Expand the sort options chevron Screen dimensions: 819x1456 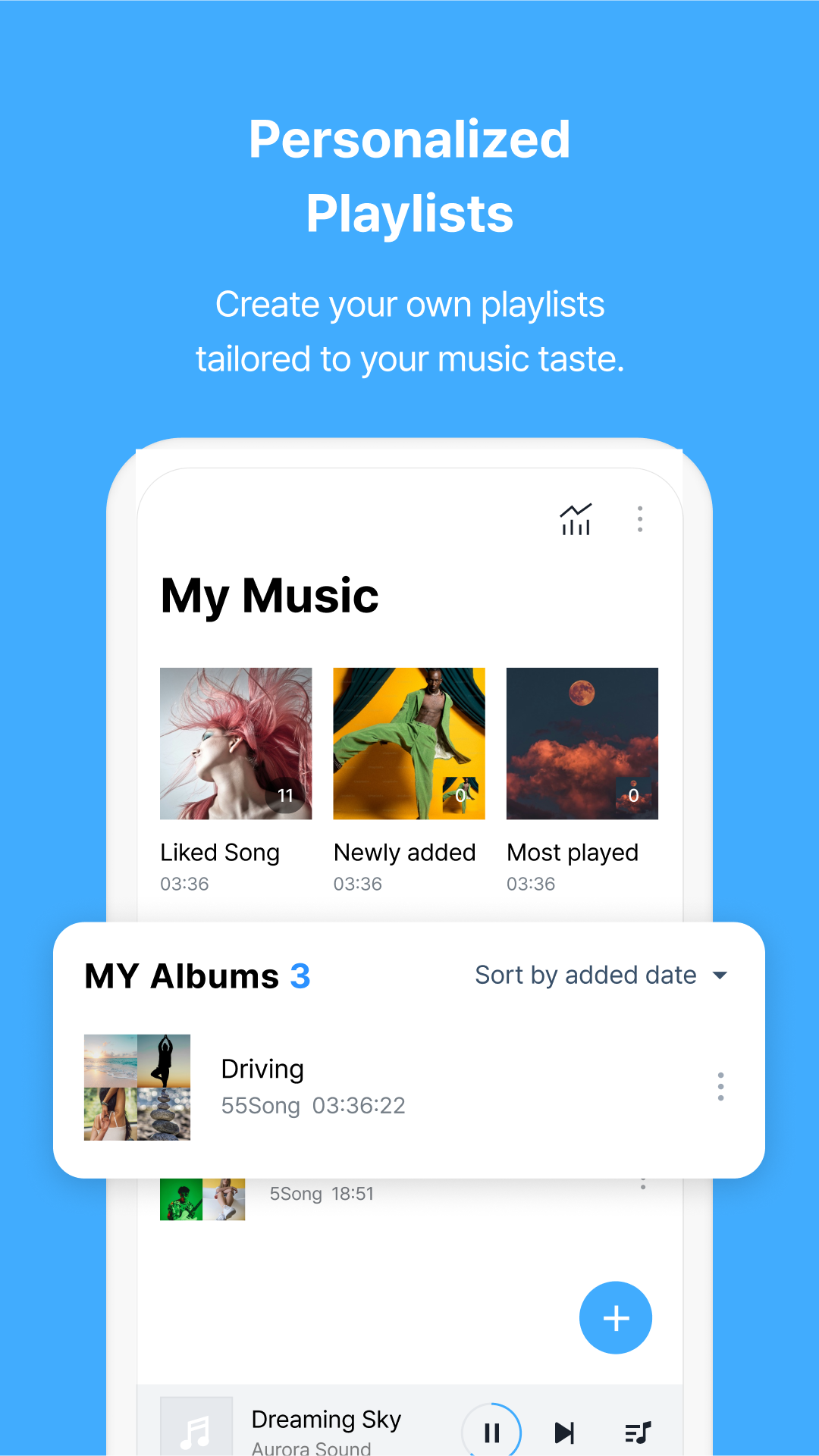tap(720, 975)
